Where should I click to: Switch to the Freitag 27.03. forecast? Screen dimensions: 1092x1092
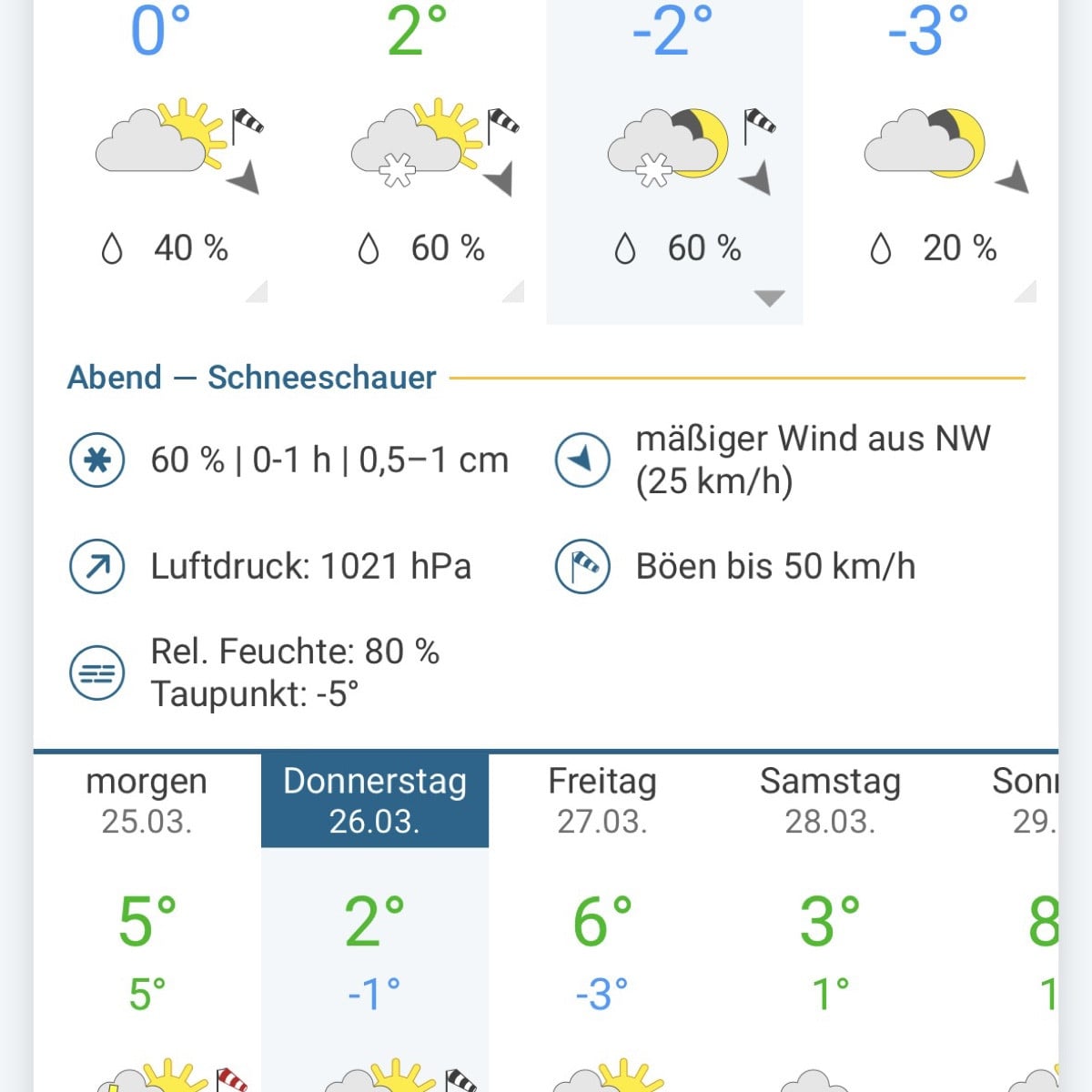pos(602,801)
